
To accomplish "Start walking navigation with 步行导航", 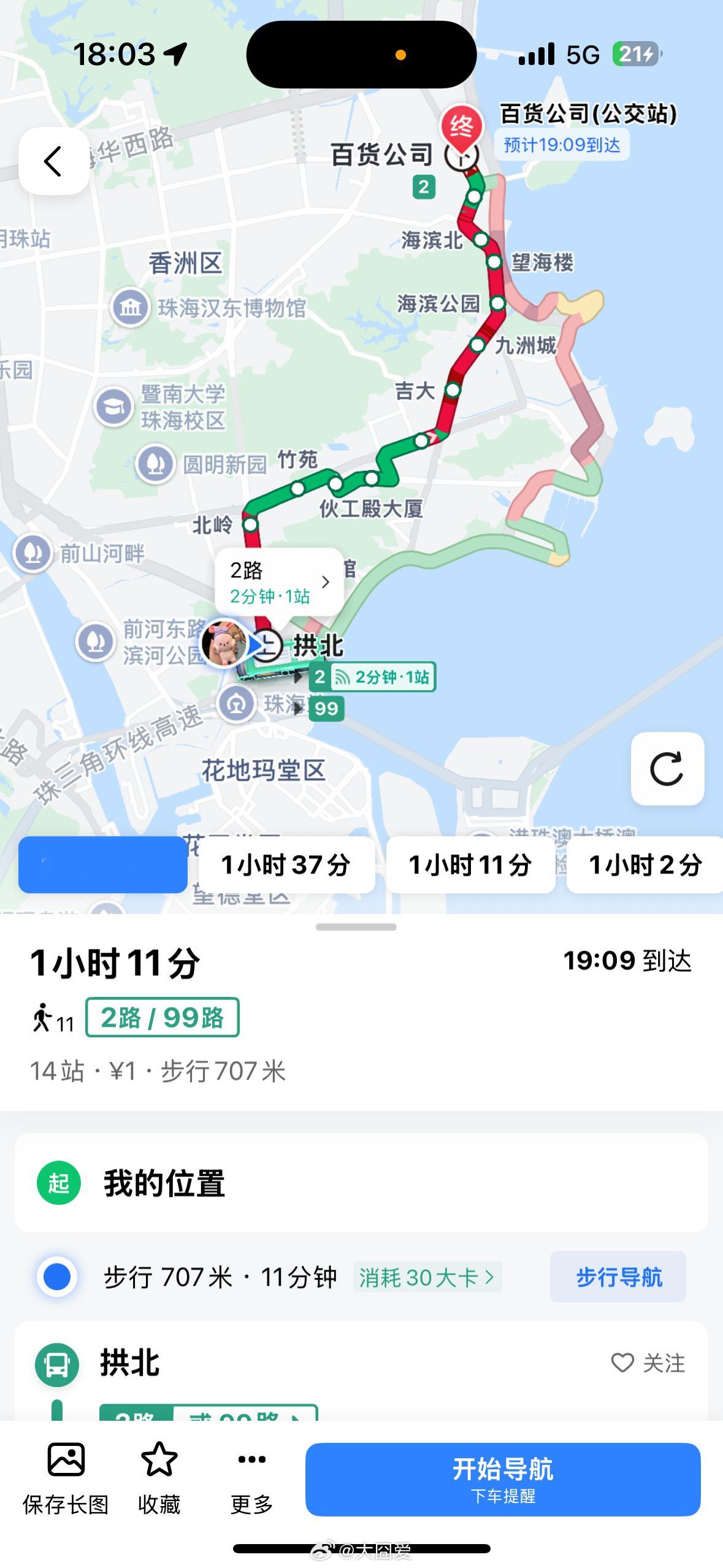I will (x=618, y=1278).
